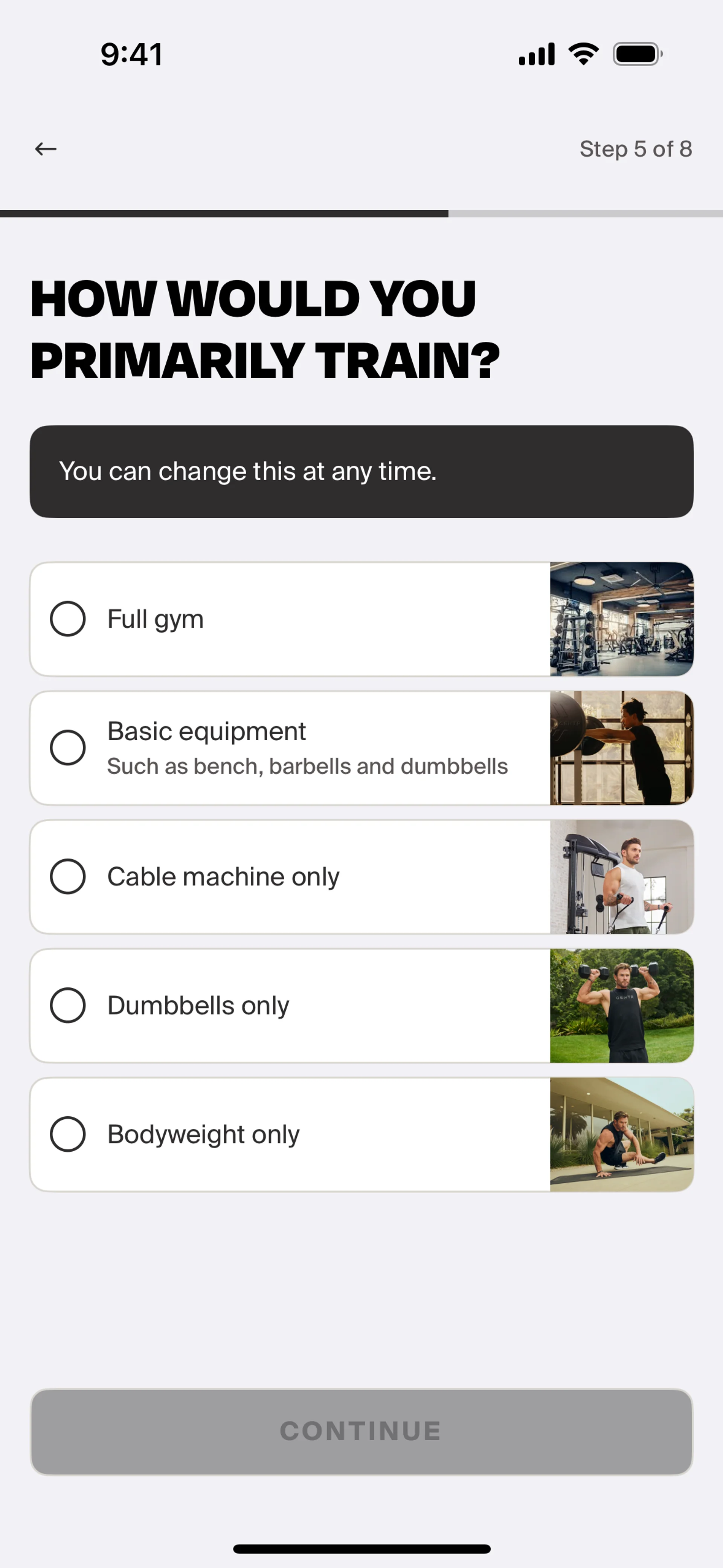The image size is (723, 1568).
Task: Go back to the previous step
Action: click(46, 148)
